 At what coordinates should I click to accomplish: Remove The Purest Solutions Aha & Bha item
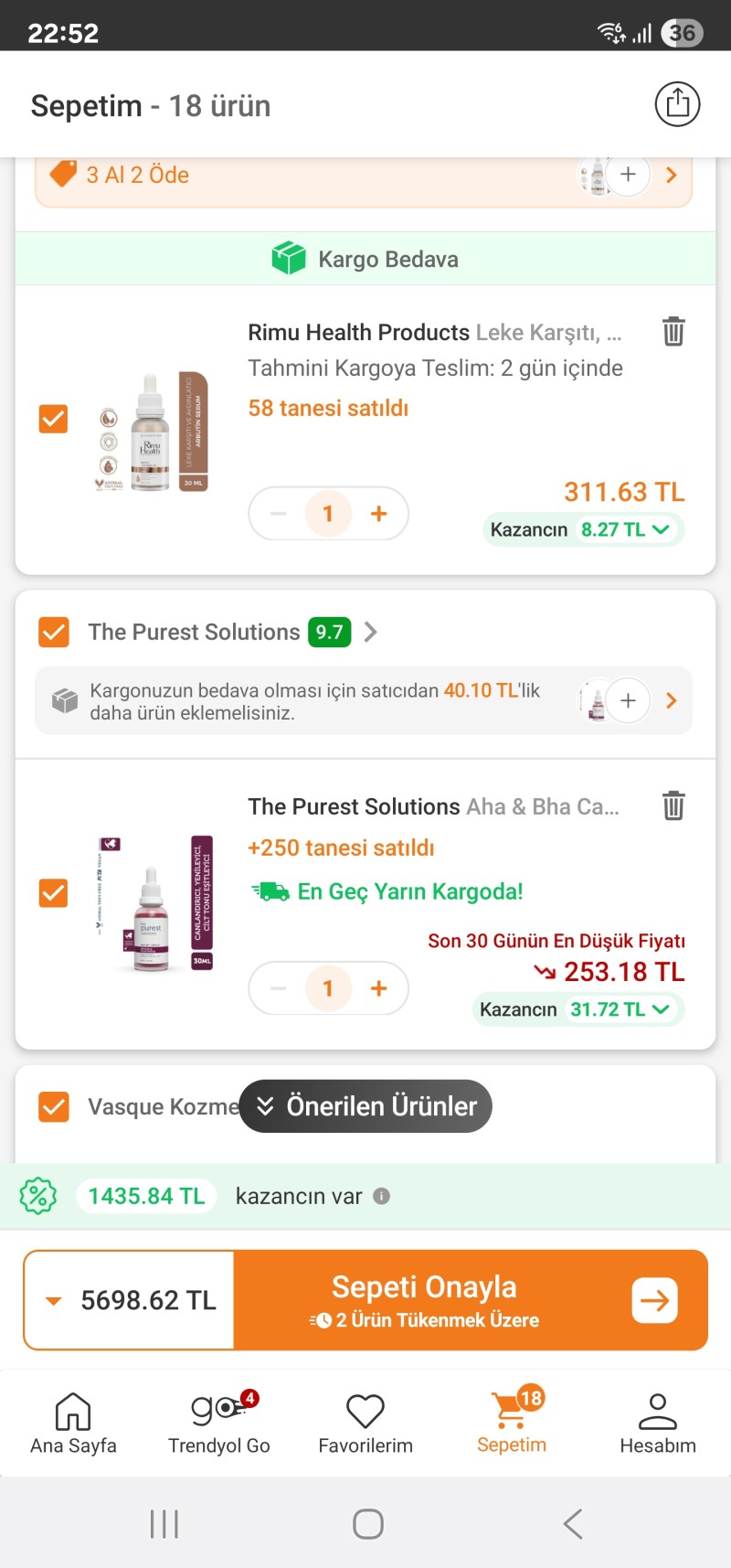pos(673,805)
